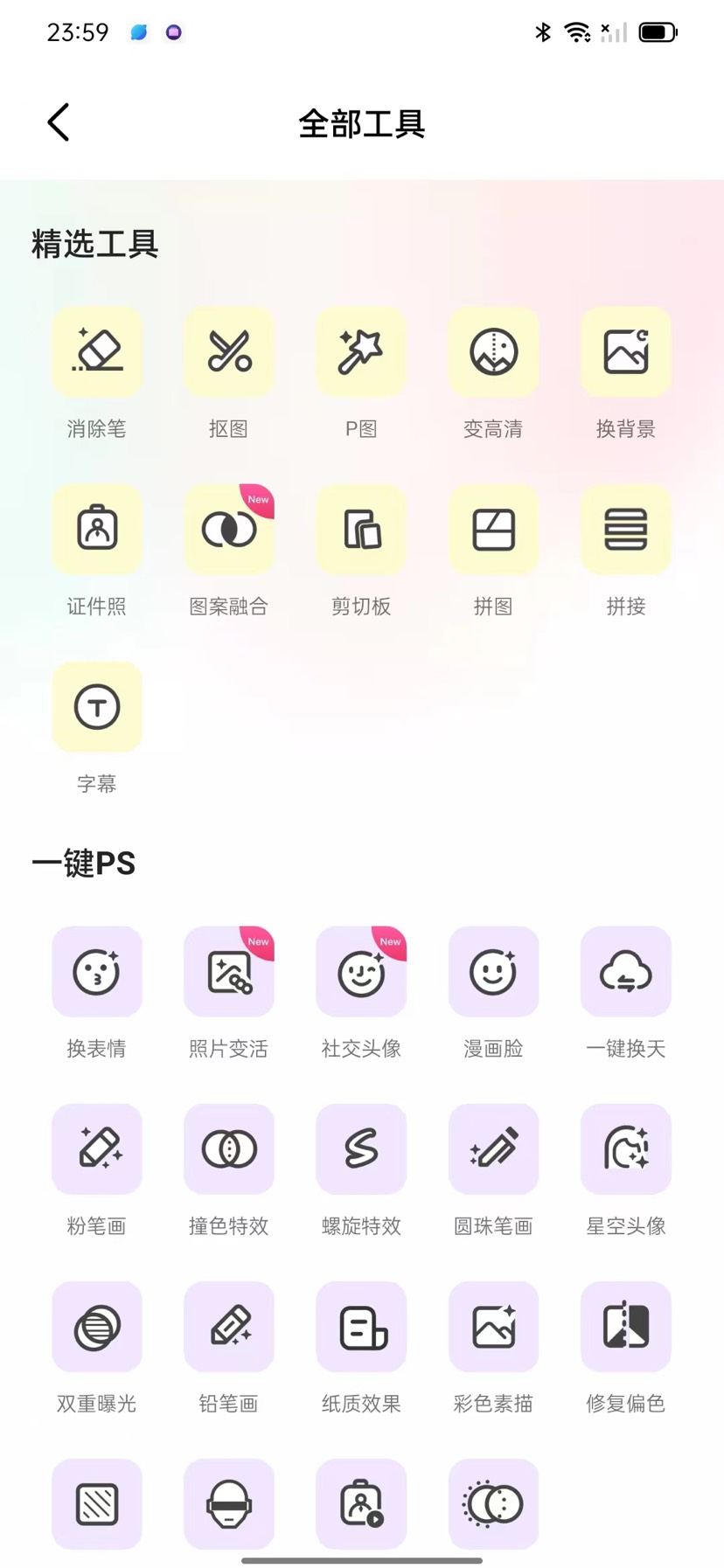The width and height of the screenshot is (724, 1568).
Task: Add 字幕 subtitles to a photo
Action: pyautogui.click(x=97, y=707)
